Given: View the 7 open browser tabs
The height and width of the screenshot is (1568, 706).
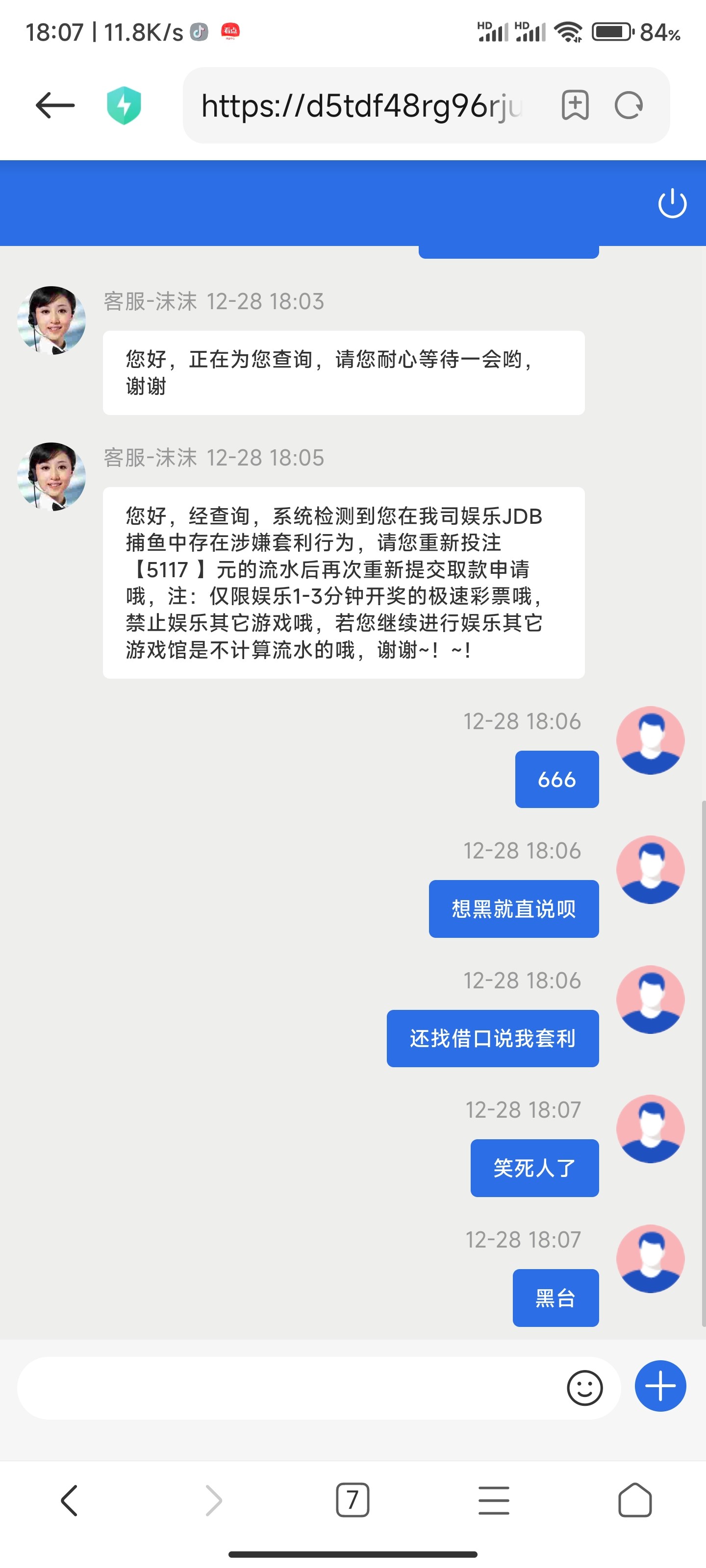Looking at the screenshot, I should [x=353, y=1500].
